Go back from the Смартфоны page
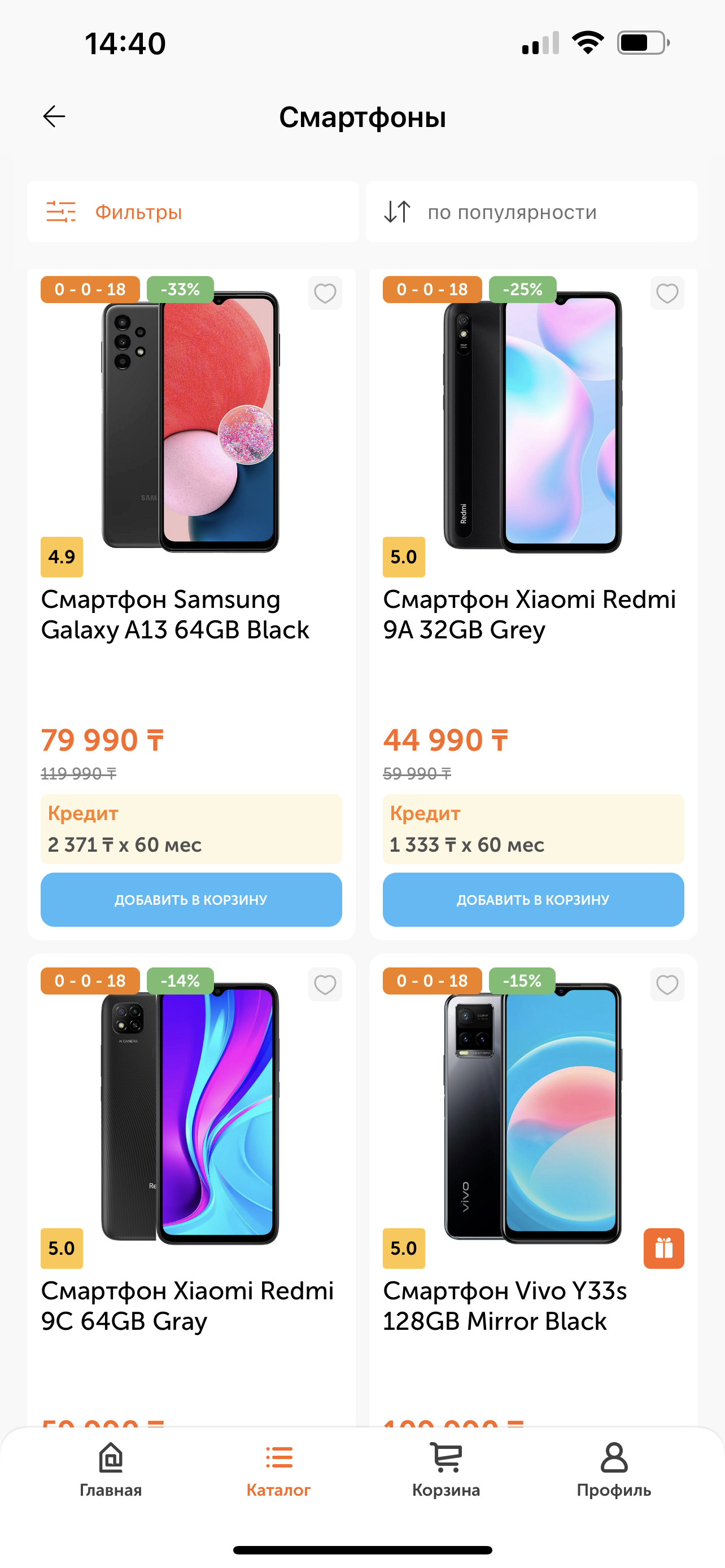The image size is (725, 1568). (x=54, y=116)
